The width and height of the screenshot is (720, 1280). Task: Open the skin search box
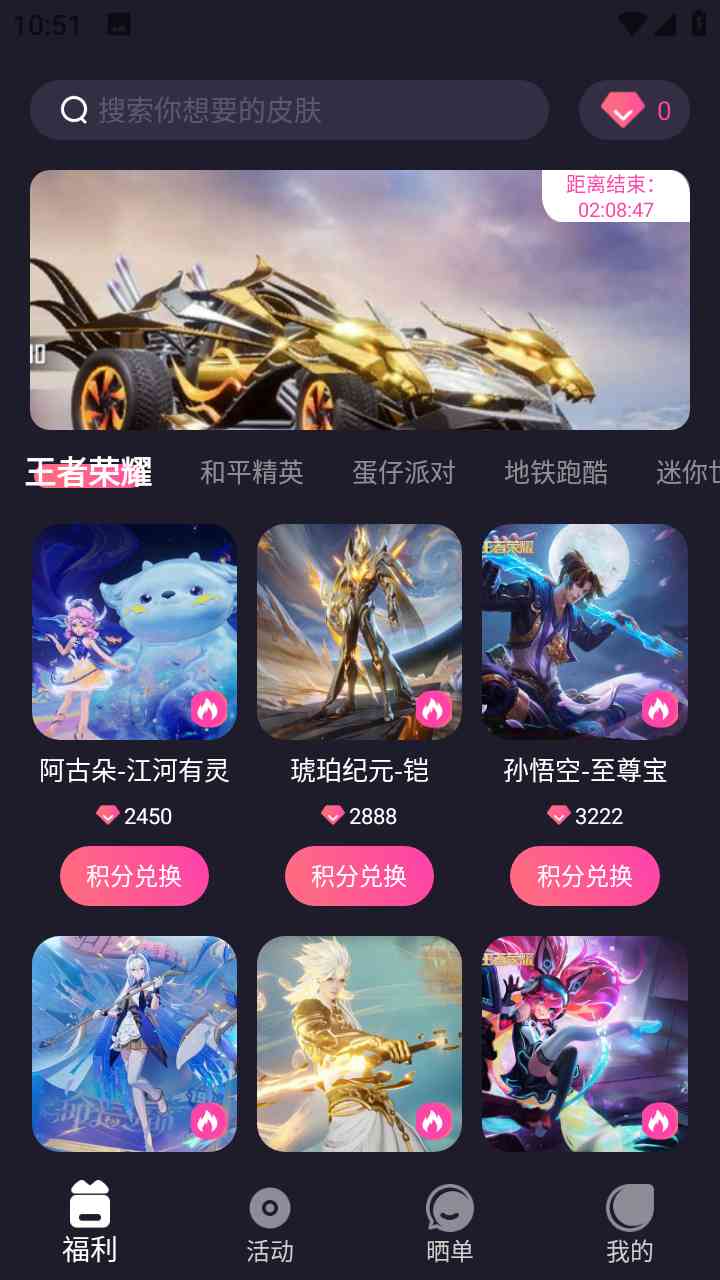click(289, 110)
